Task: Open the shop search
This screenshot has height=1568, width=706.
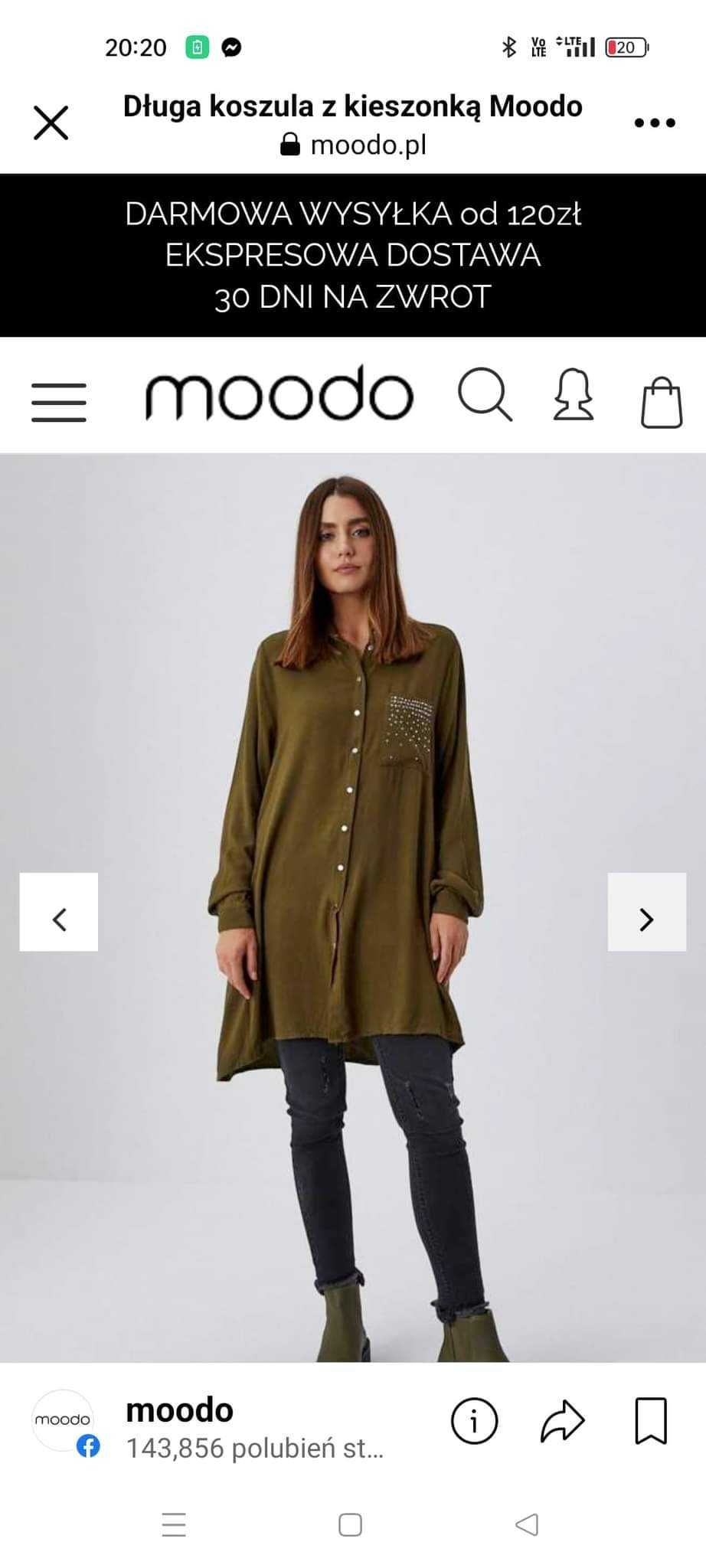Action: (x=485, y=396)
